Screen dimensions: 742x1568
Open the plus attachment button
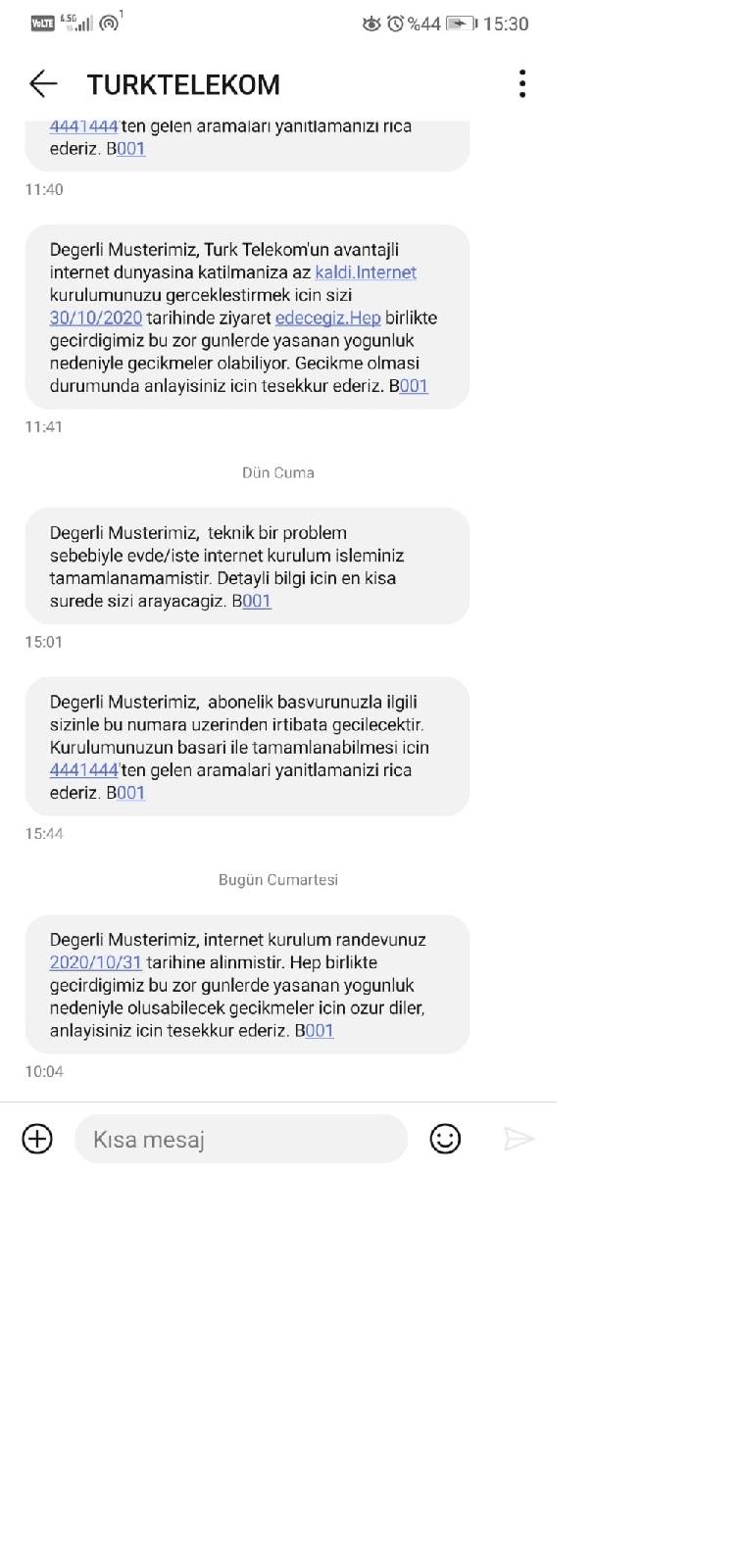(37, 1139)
